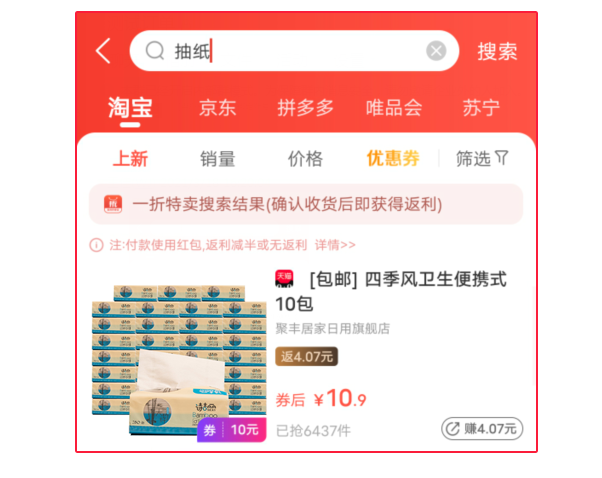Sort results by 上新
The image size is (602, 478).
pyautogui.click(x=130, y=159)
